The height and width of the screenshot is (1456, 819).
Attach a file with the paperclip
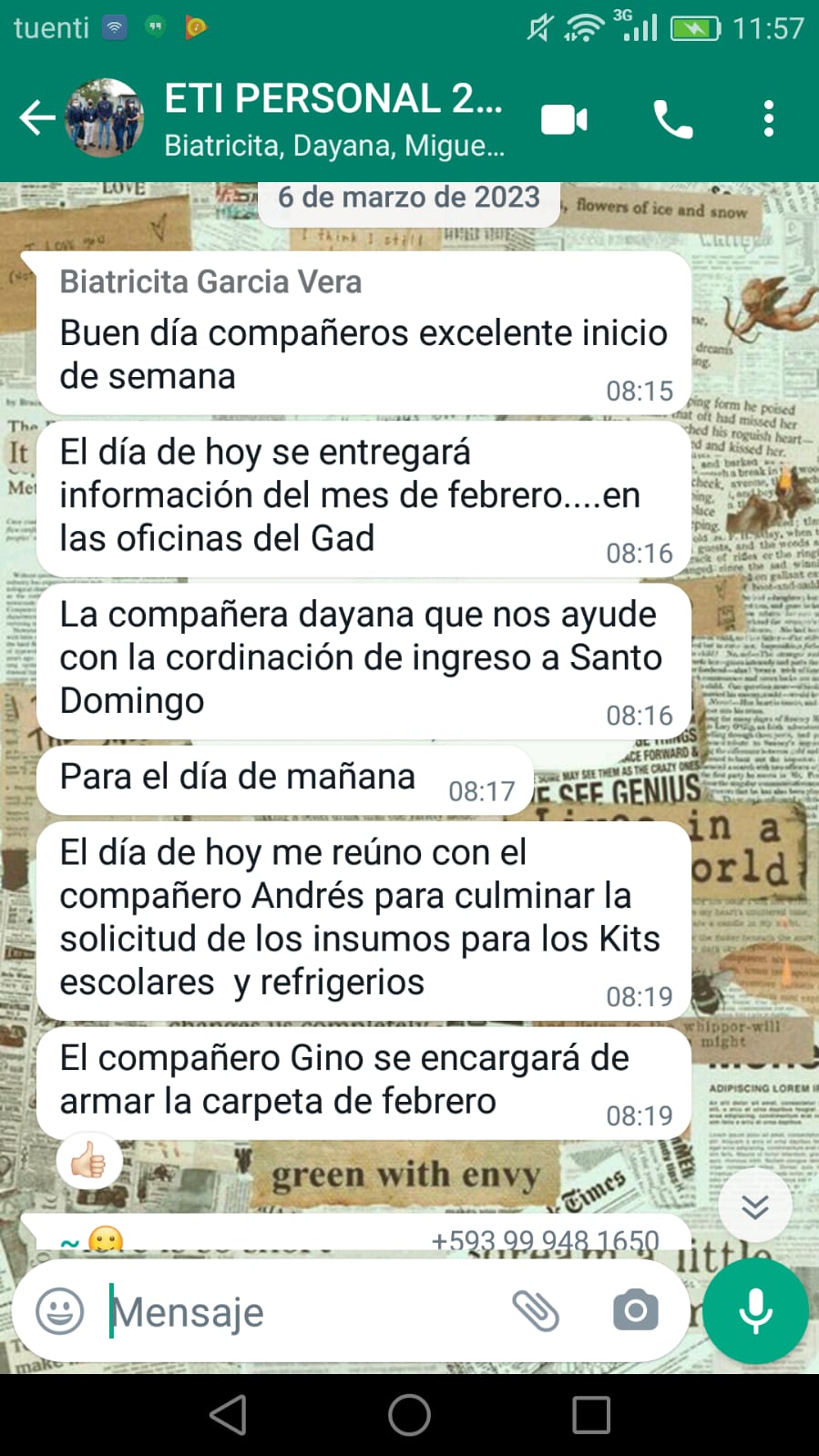pos(536,1311)
